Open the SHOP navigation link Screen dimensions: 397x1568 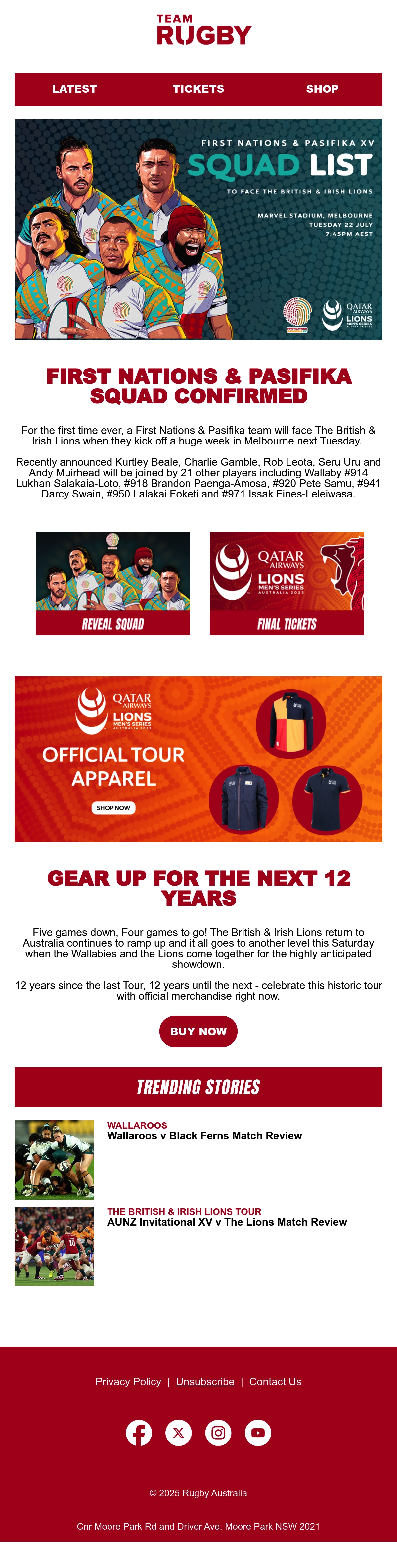click(x=322, y=89)
